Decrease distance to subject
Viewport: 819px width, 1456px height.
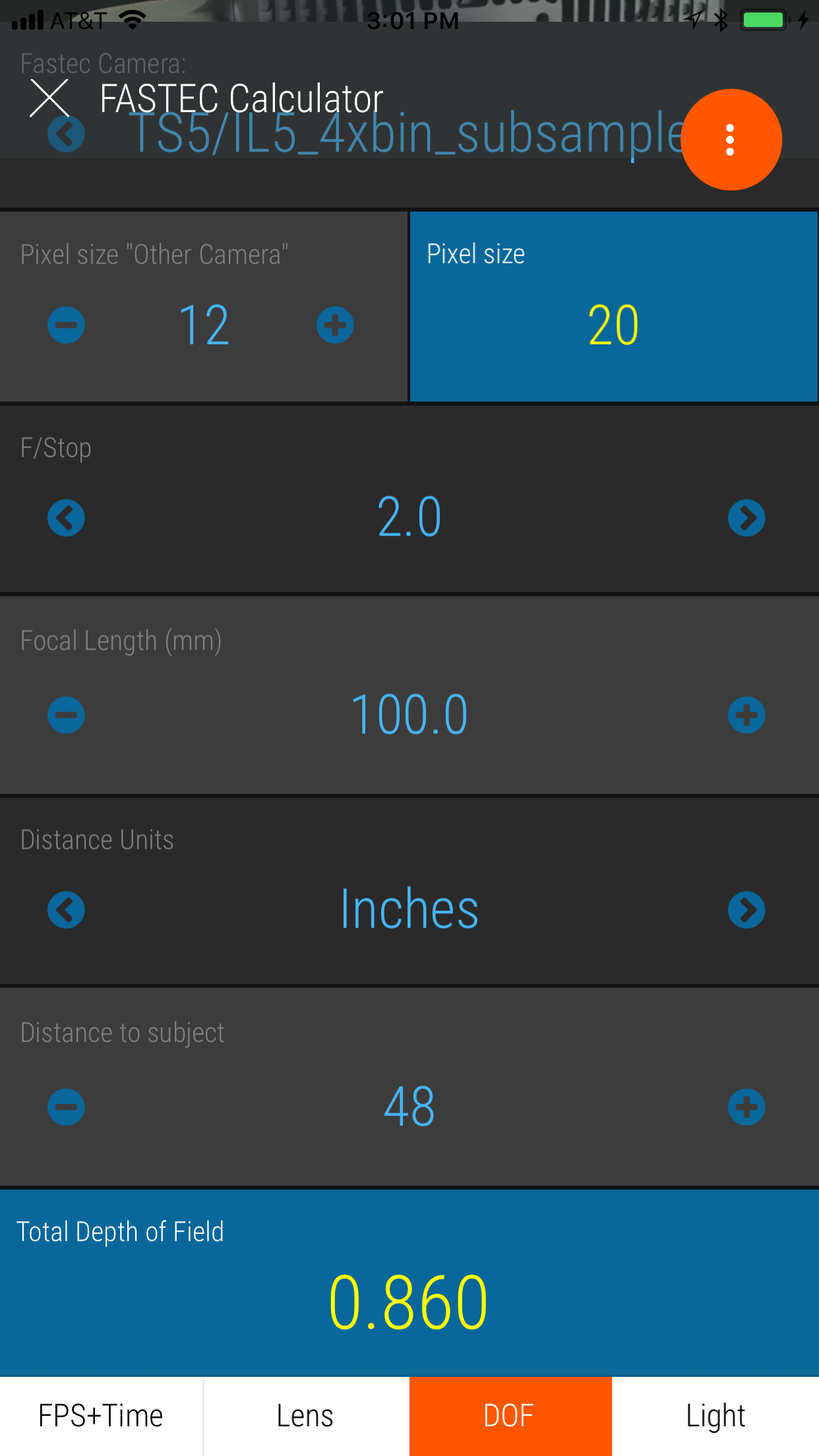[66, 1107]
